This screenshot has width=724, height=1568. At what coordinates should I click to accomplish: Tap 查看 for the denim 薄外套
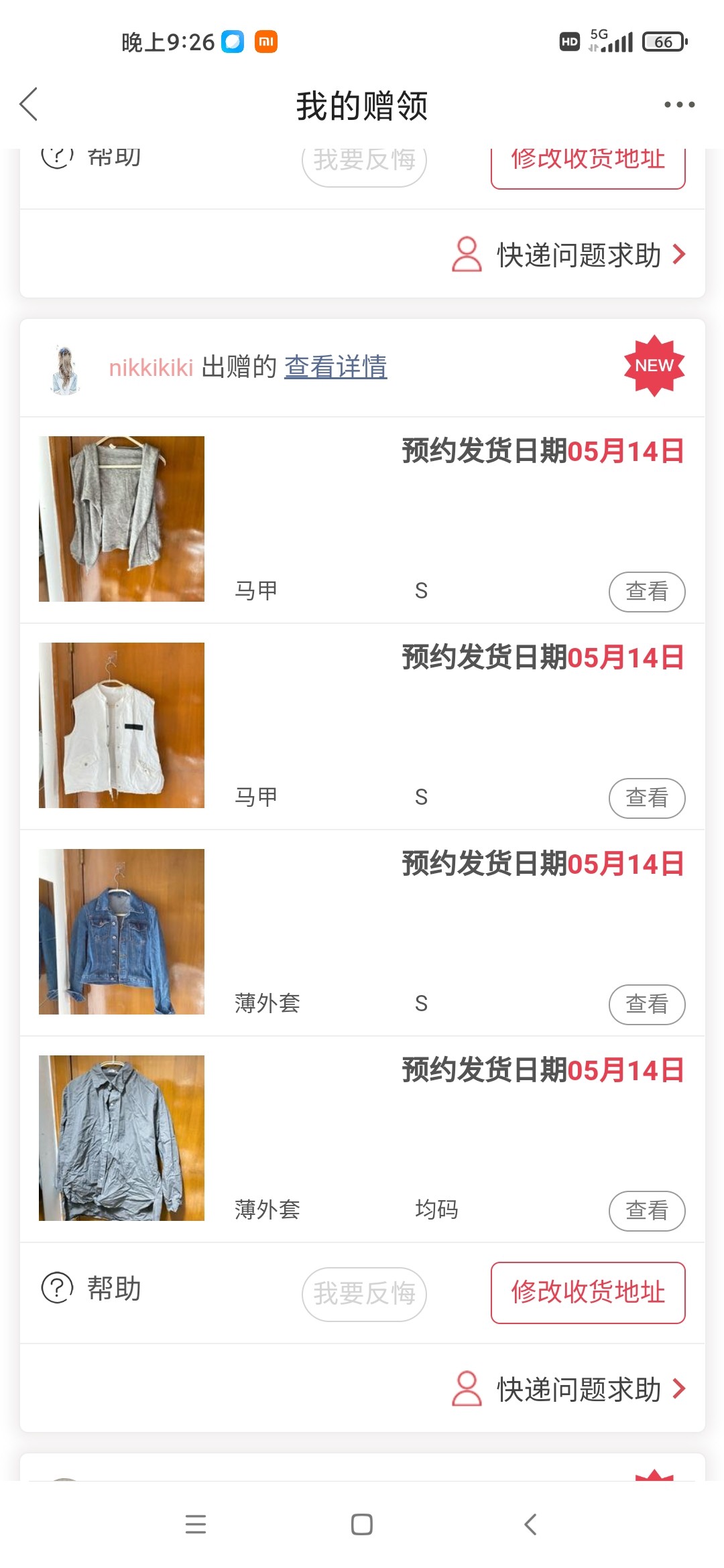(x=646, y=1004)
